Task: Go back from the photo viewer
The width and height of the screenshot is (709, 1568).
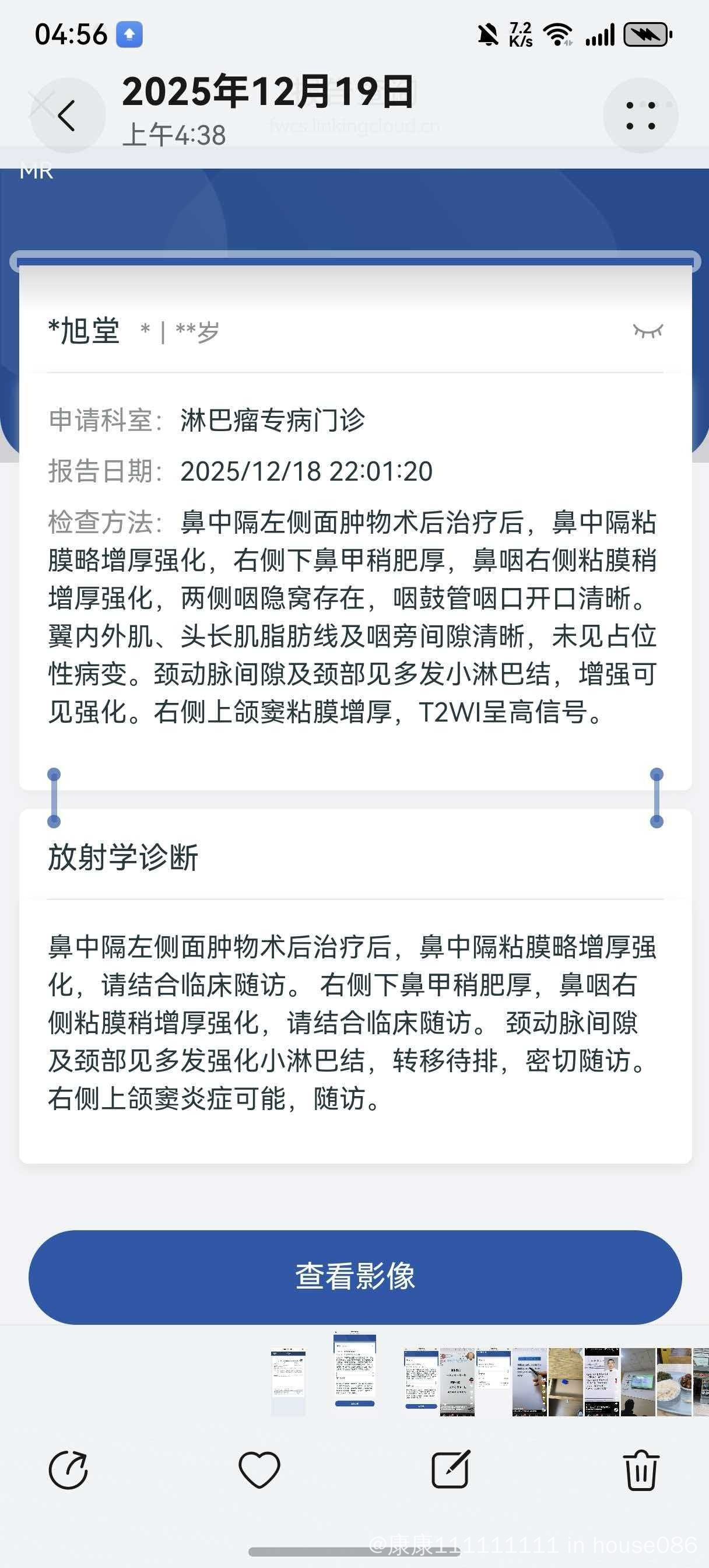Action: point(67,115)
